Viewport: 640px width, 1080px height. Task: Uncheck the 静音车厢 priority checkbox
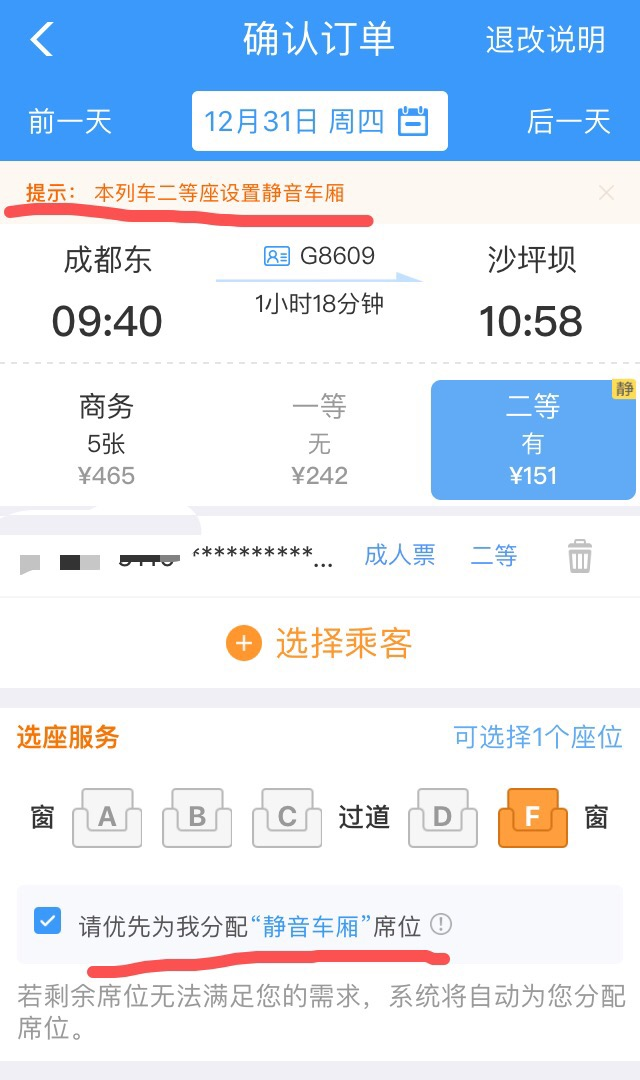(47, 920)
